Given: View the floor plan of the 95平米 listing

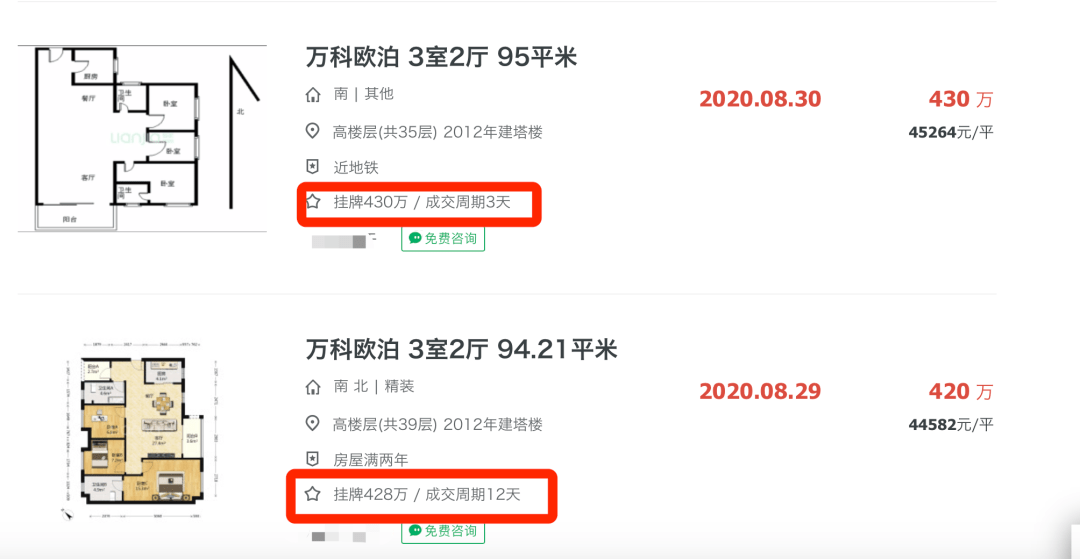Looking at the screenshot, I should (142, 138).
